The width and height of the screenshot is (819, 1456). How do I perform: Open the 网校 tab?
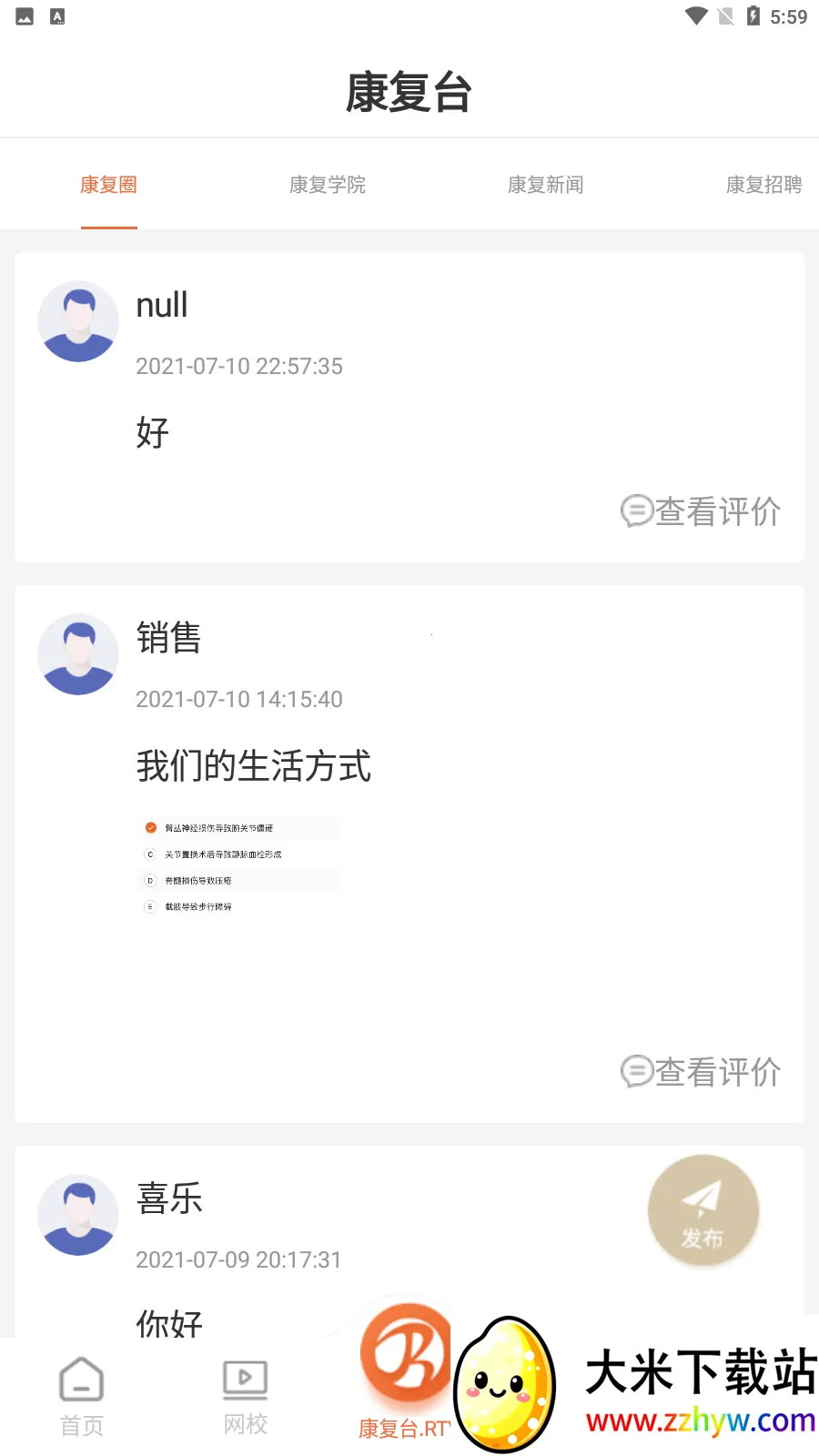(245, 1397)
